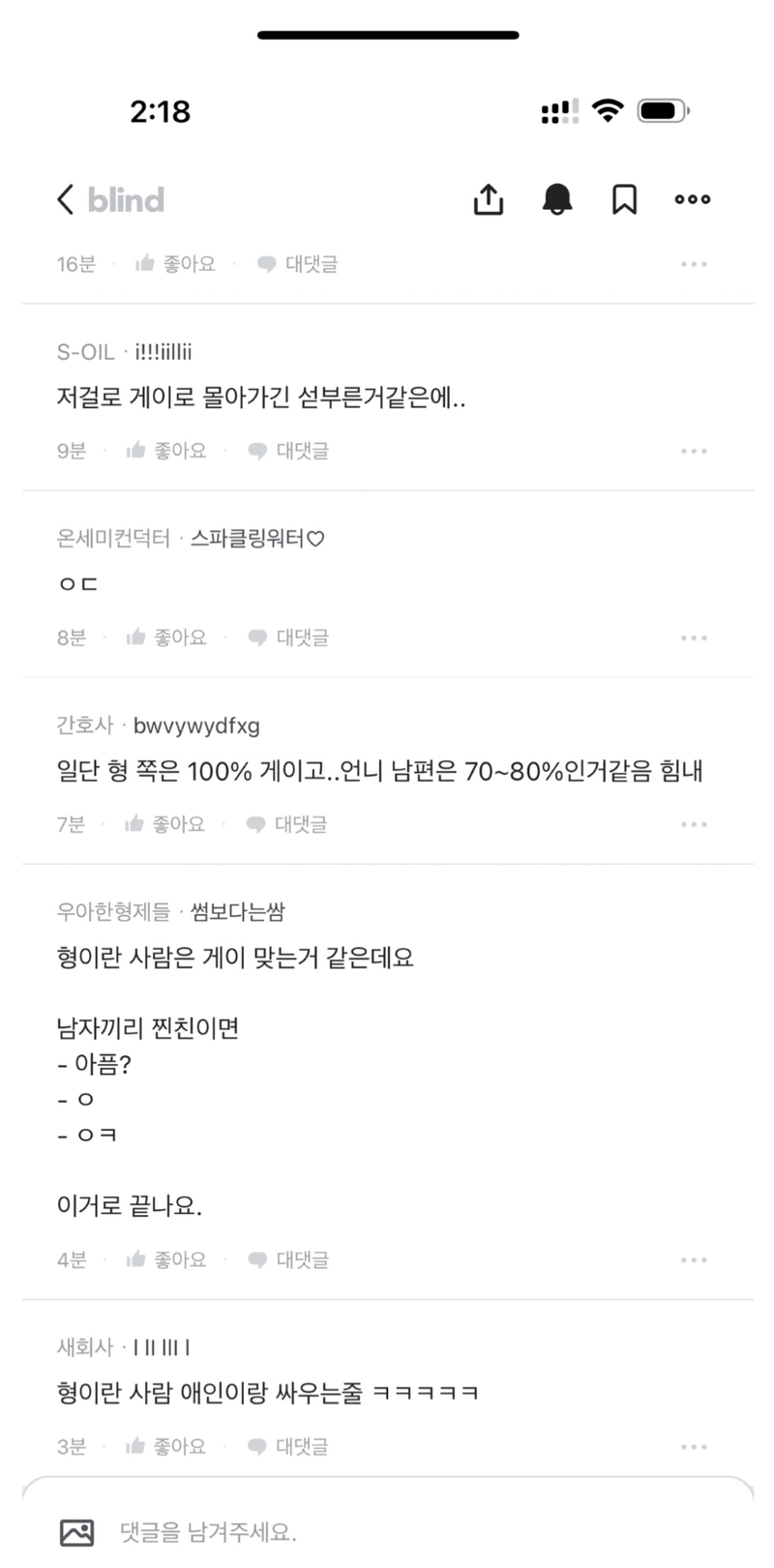774x1568 pixels.
Task: Like the S-OIL user's comment
Action: click(166, 451)
